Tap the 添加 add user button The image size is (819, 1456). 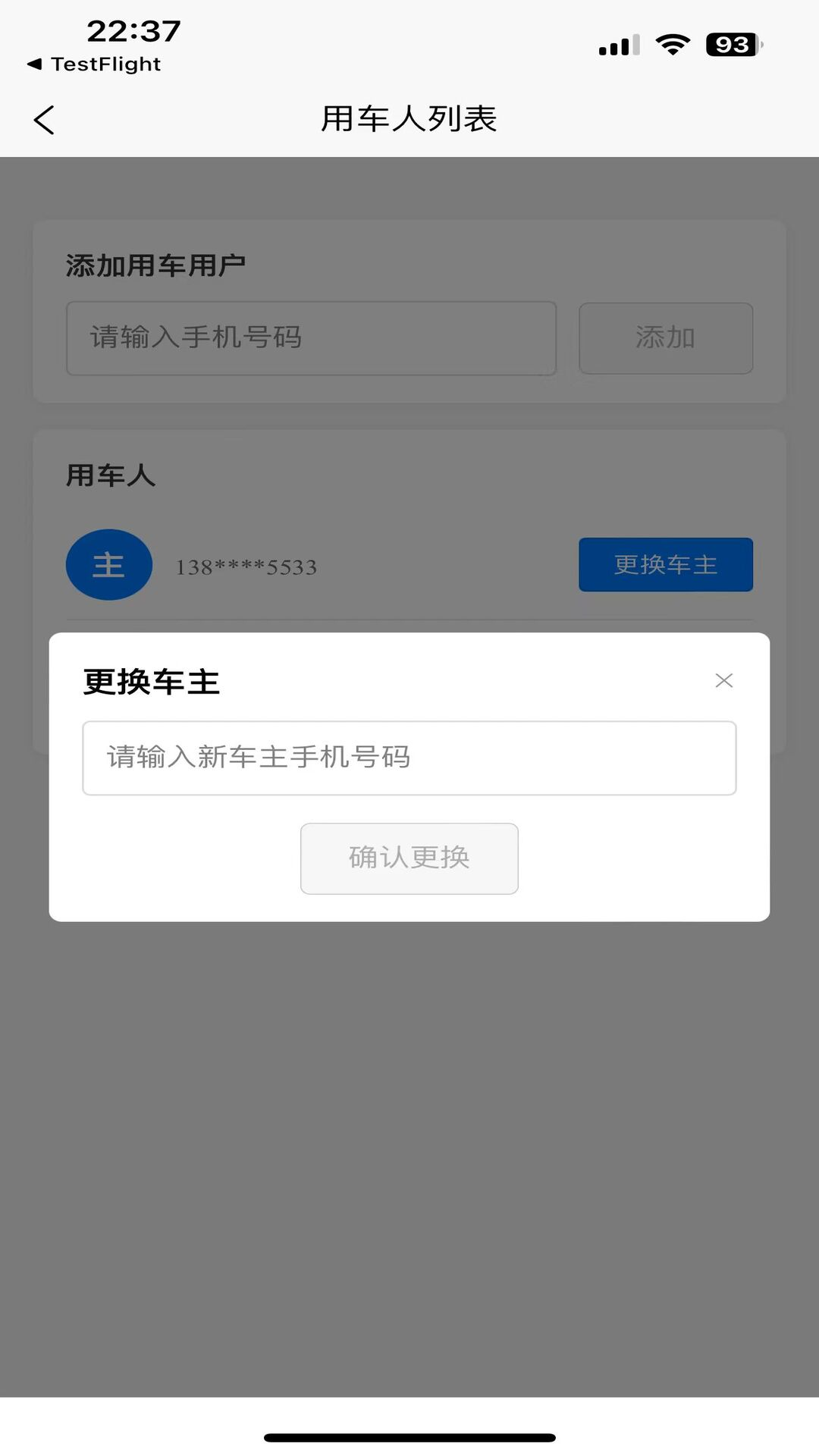click(665, 338)
